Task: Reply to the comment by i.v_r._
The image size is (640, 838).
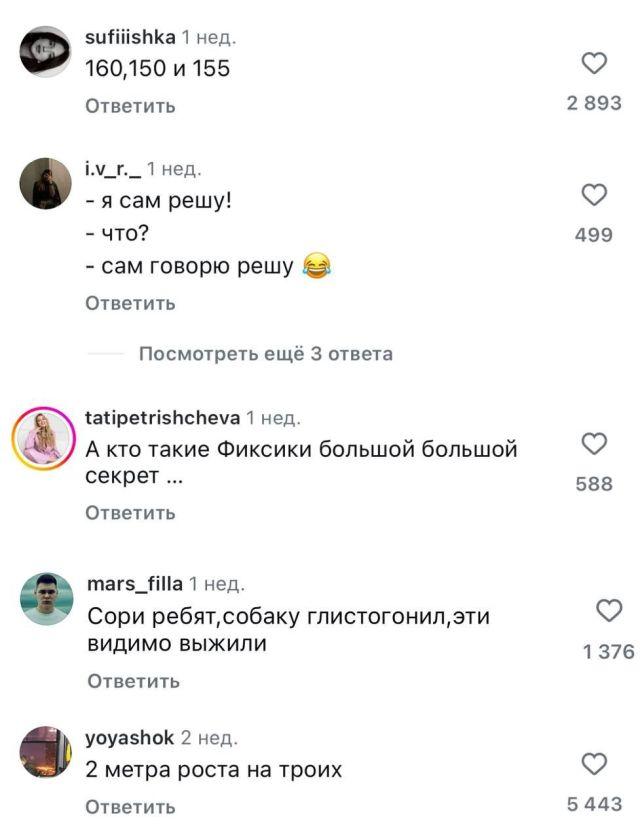Action: coord(131,303)
